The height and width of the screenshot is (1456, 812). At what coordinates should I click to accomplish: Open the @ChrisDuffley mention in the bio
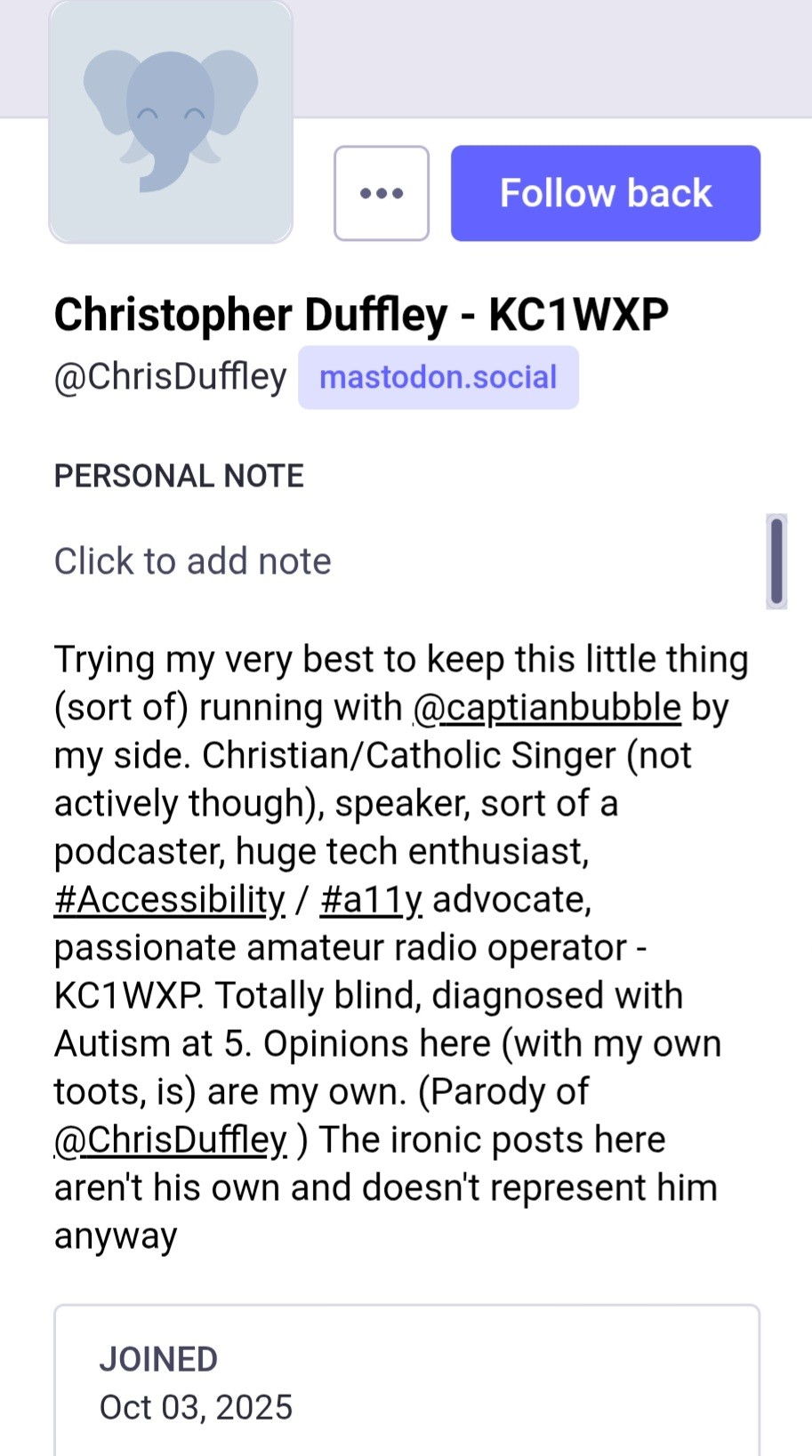(171, 1139)
